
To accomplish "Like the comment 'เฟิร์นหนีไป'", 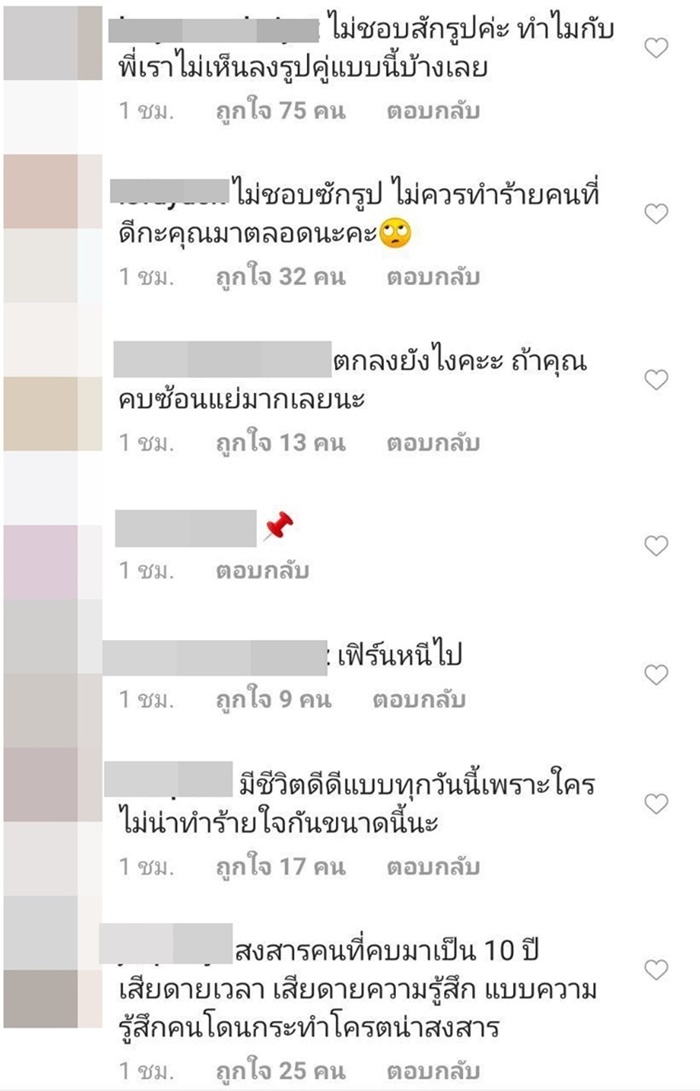I will pyautogui.click(x=656, y=675).
